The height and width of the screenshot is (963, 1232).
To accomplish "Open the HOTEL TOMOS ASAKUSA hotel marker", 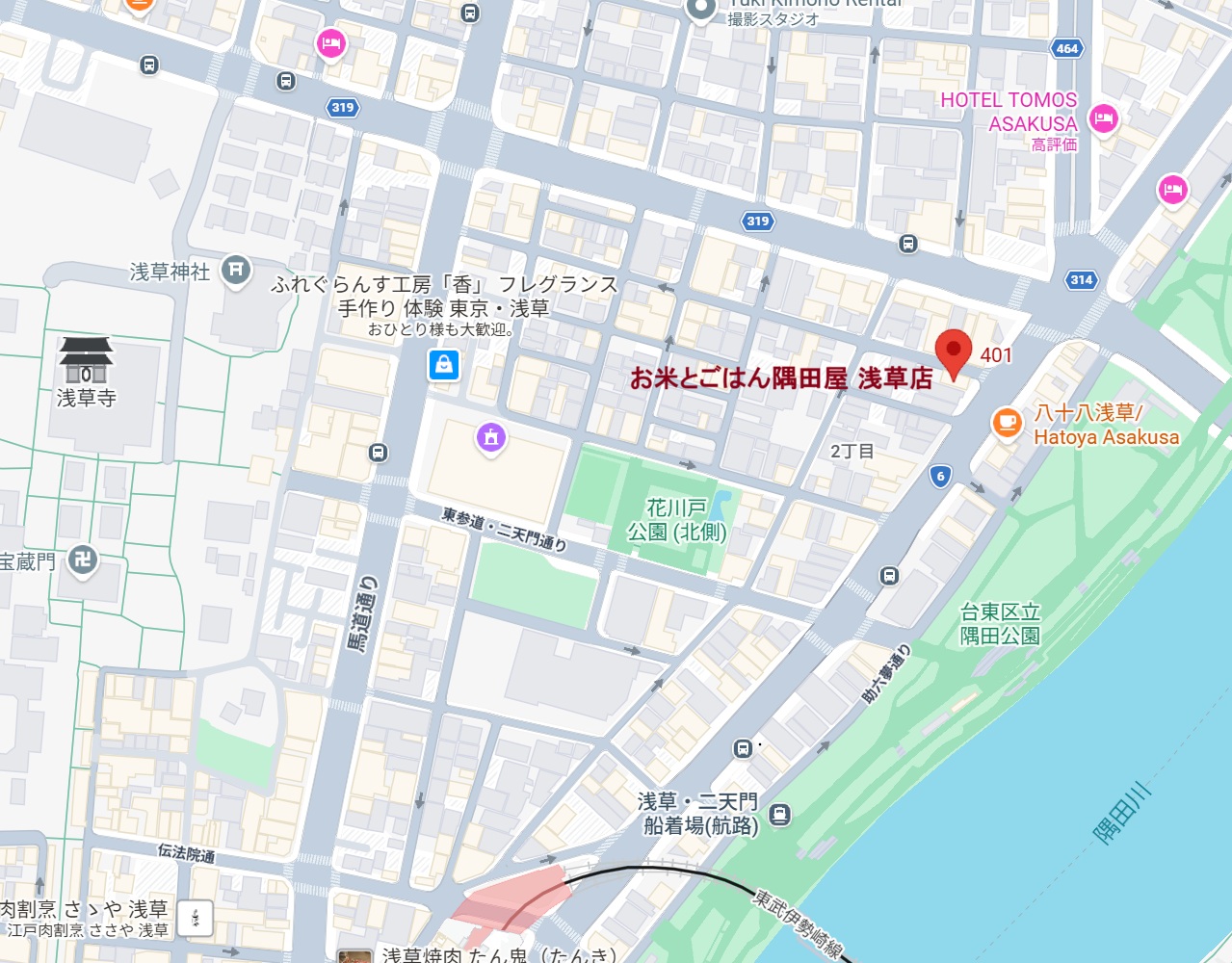I will 1103,119.
